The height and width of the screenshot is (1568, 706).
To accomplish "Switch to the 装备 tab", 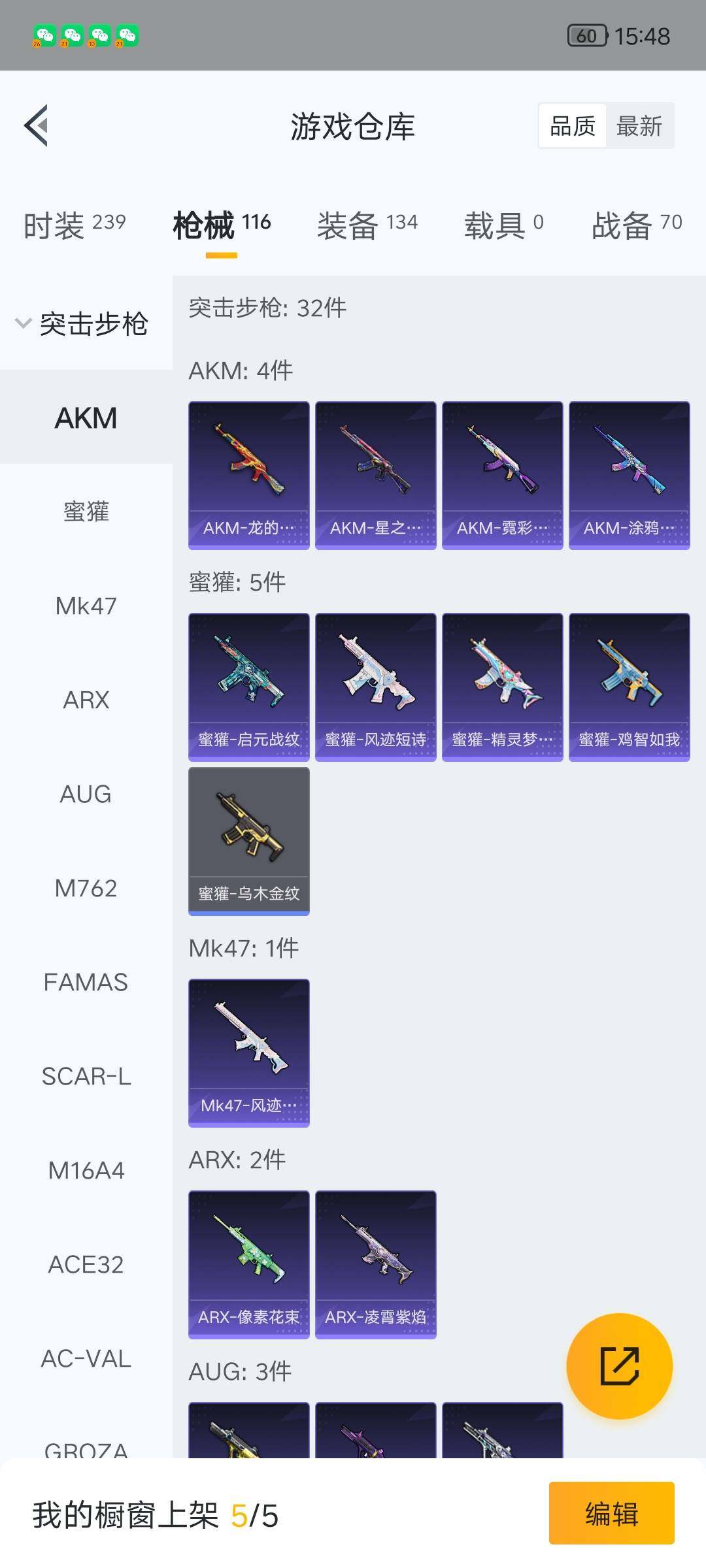I will click(x=367, y=225).
